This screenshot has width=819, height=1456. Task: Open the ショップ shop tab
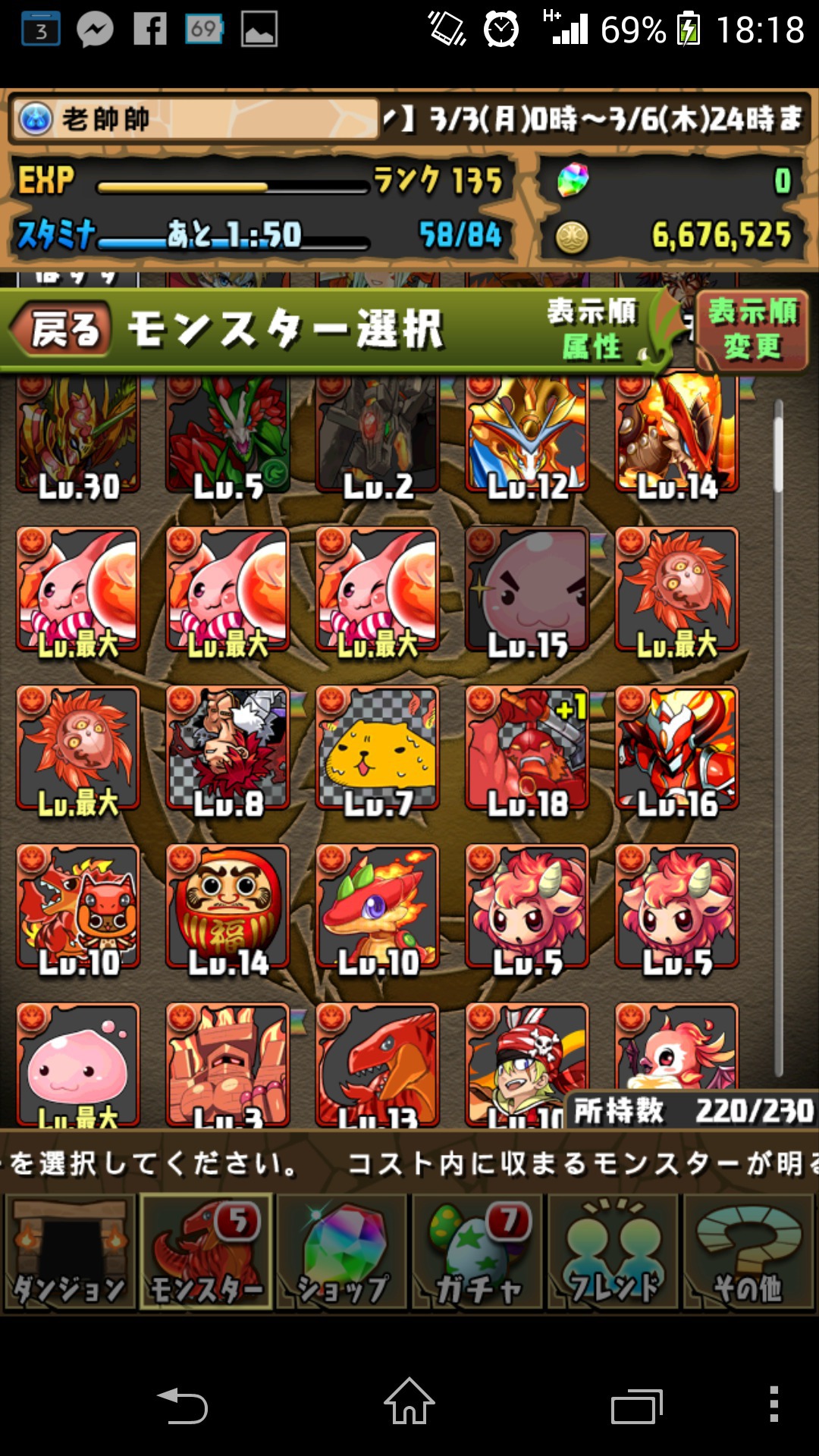(x=342, y=1251)
